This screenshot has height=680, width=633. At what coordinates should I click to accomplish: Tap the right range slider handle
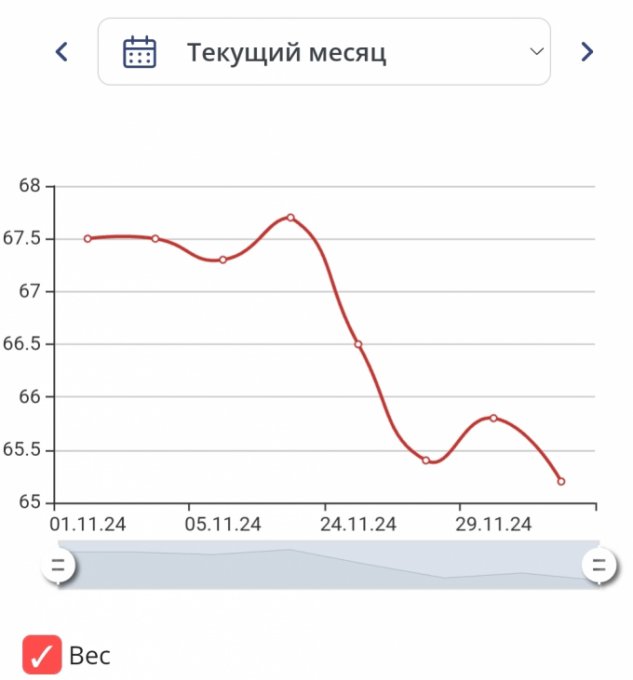coord(598,565)
